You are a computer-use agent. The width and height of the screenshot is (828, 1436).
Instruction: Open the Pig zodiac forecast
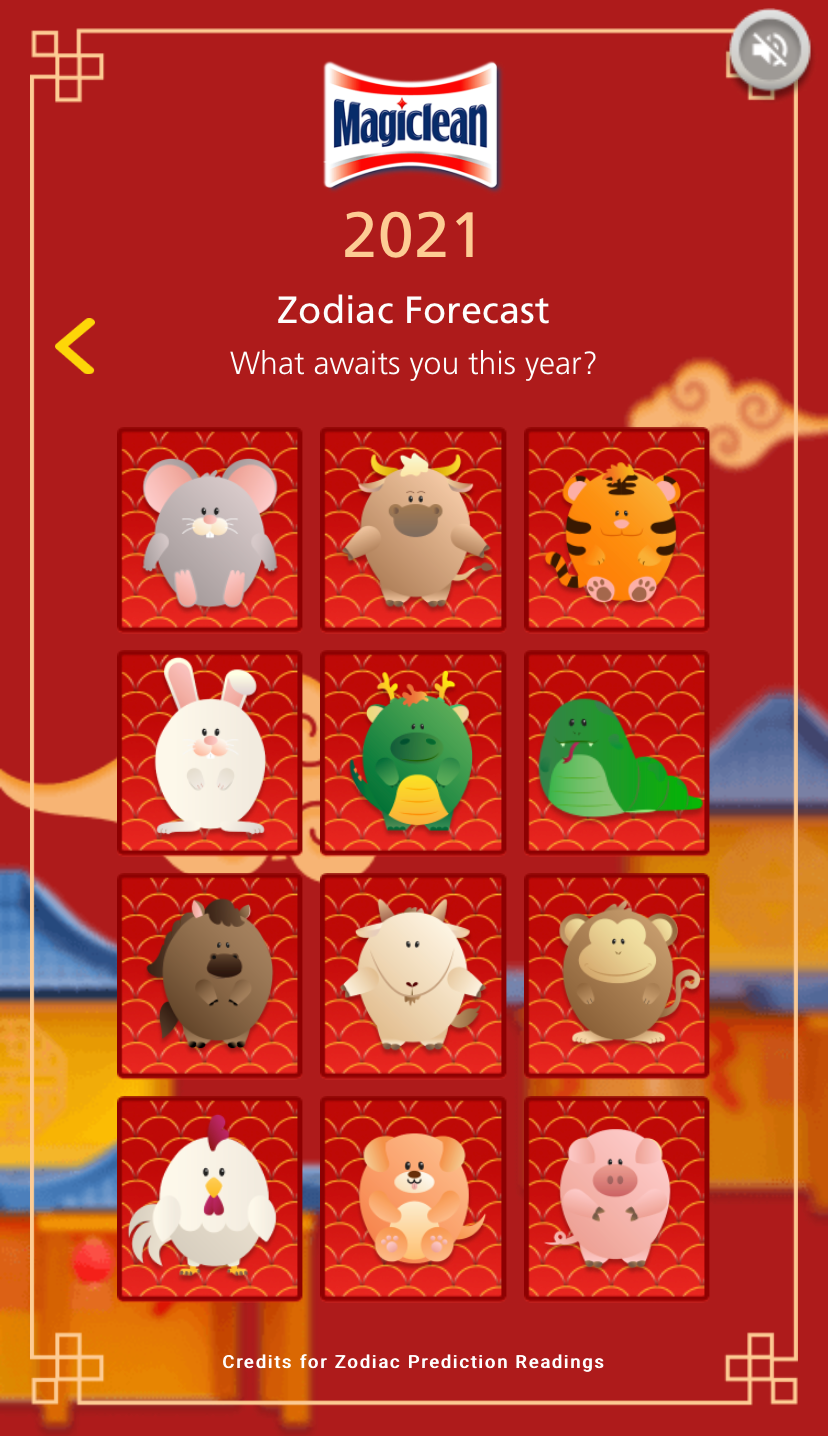(x=616, y=1199)
